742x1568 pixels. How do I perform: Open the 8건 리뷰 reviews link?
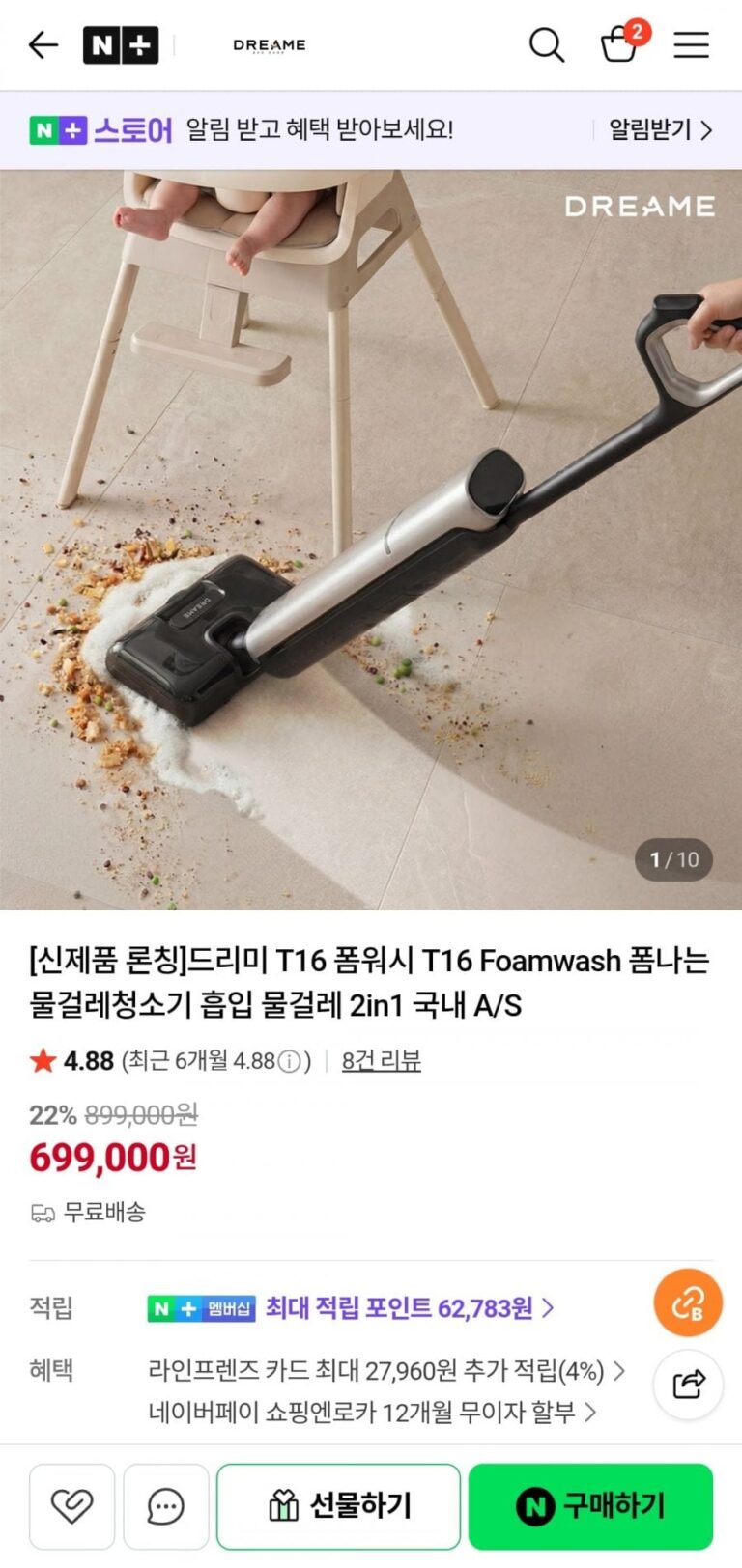381,1061
